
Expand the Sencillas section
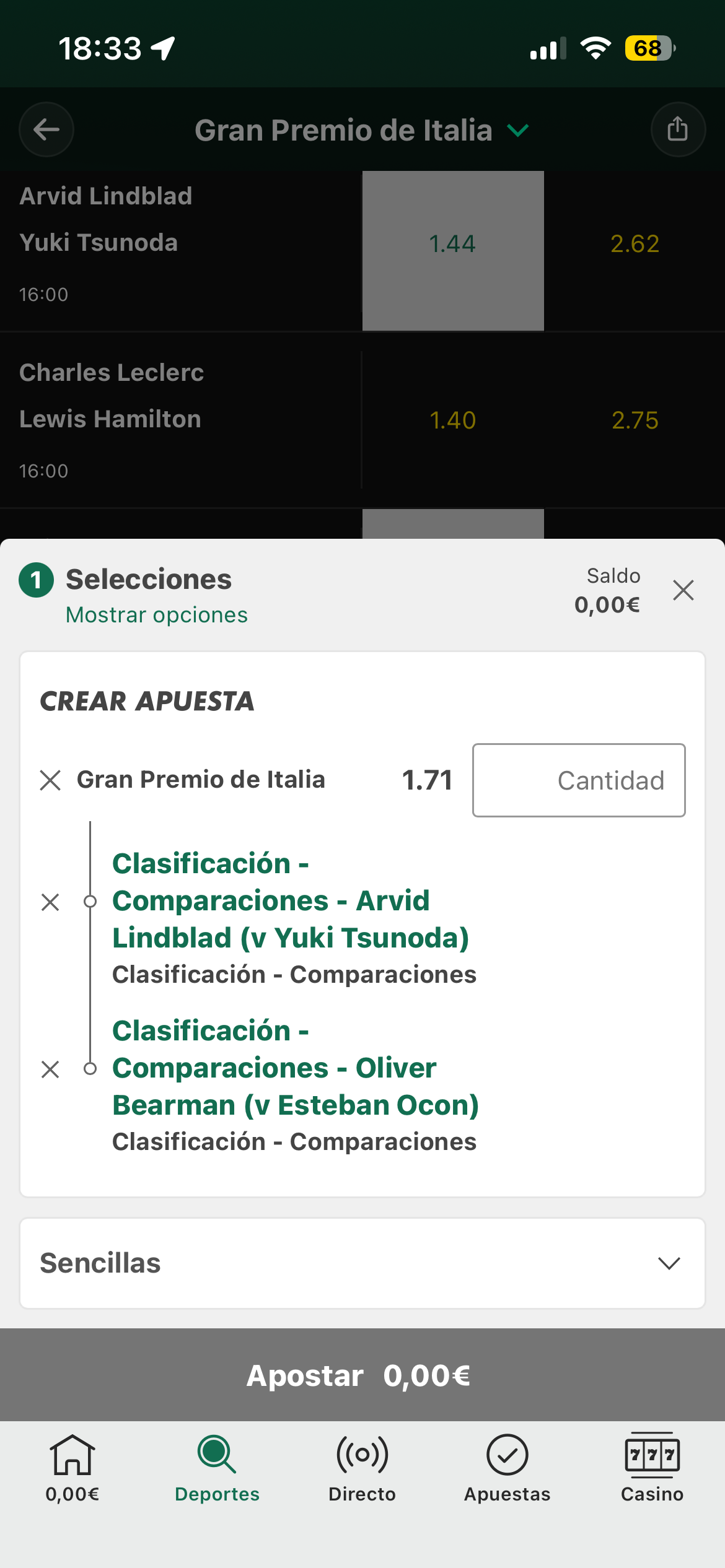pos(362,1263)
